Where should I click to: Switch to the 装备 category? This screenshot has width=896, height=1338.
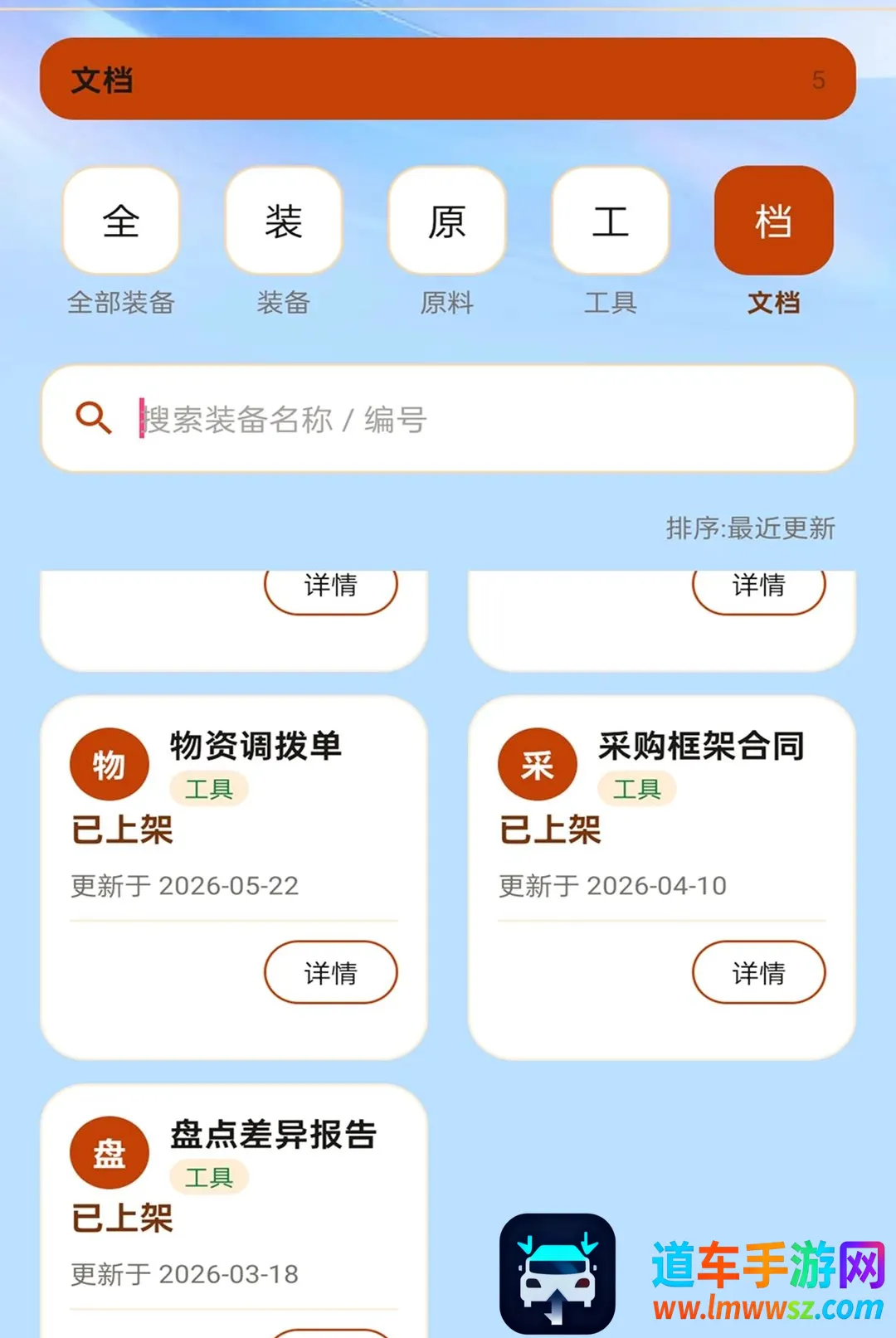tap(284, 242)
